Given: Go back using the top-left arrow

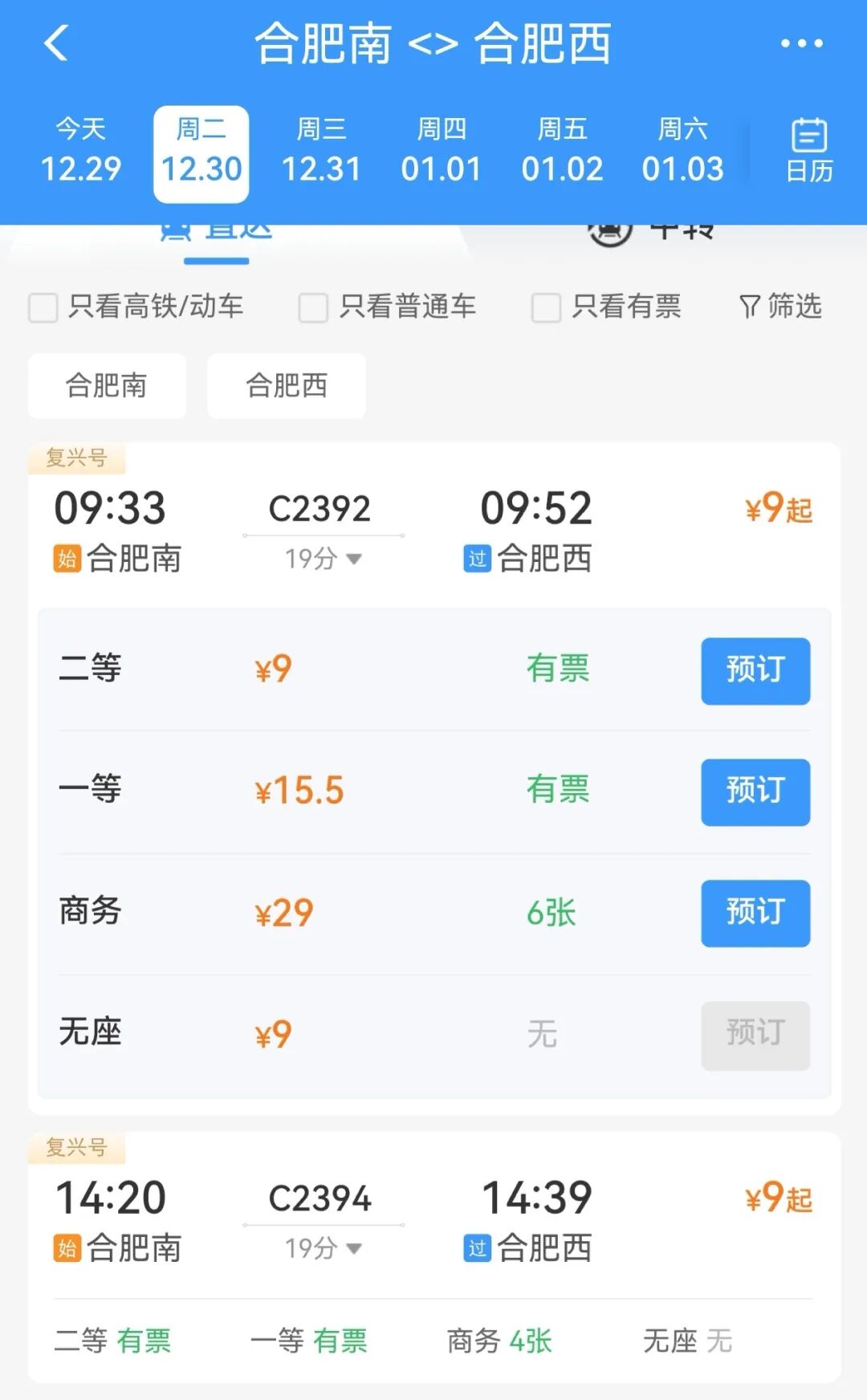Looking at the screenshot, I should pyautogui.click(x=56, y=43).
